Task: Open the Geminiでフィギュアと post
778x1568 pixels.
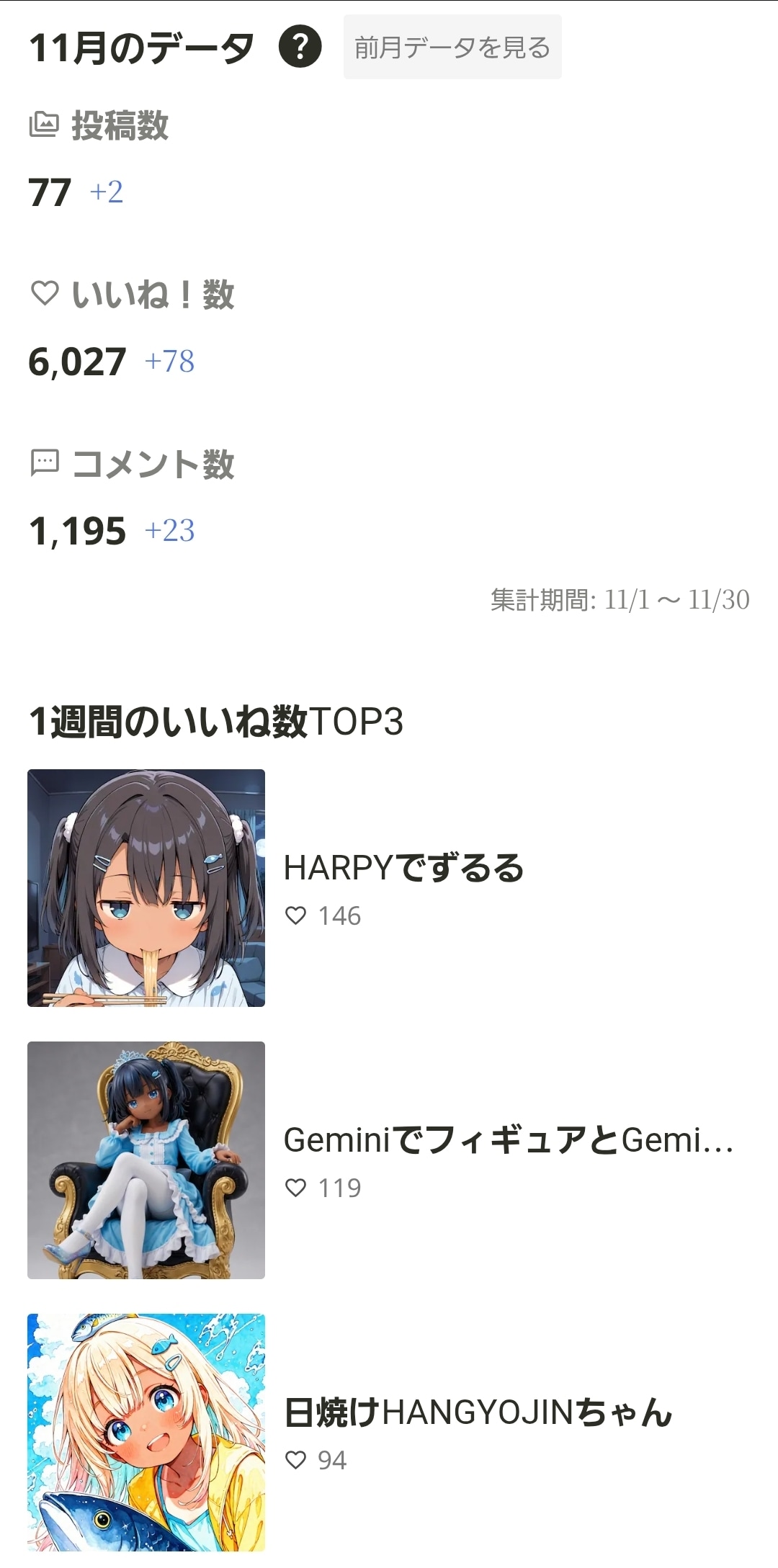Action: pos(508,1140)
